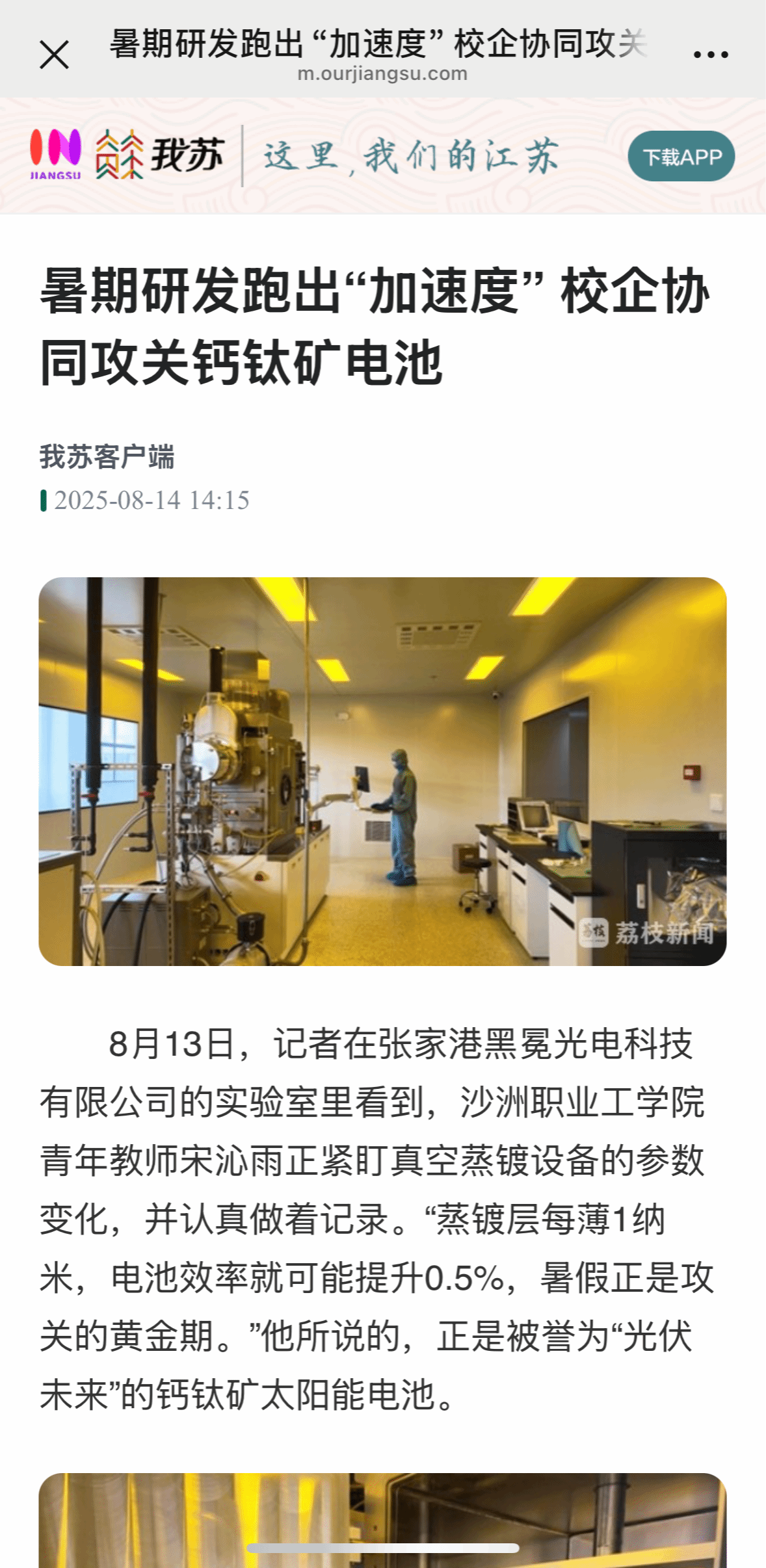Open the cleanroom lab photo
Image resolution: width=766 pixels, height=1568 pixels.
coord(382,771)
